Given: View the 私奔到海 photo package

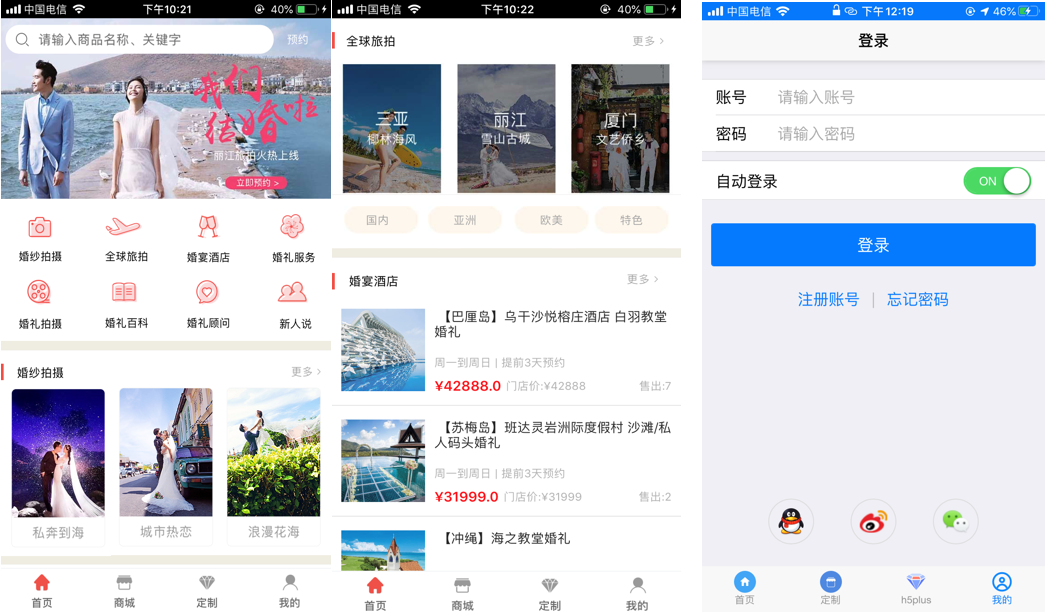Looking at the screenshot, I should tap(58, 465).
